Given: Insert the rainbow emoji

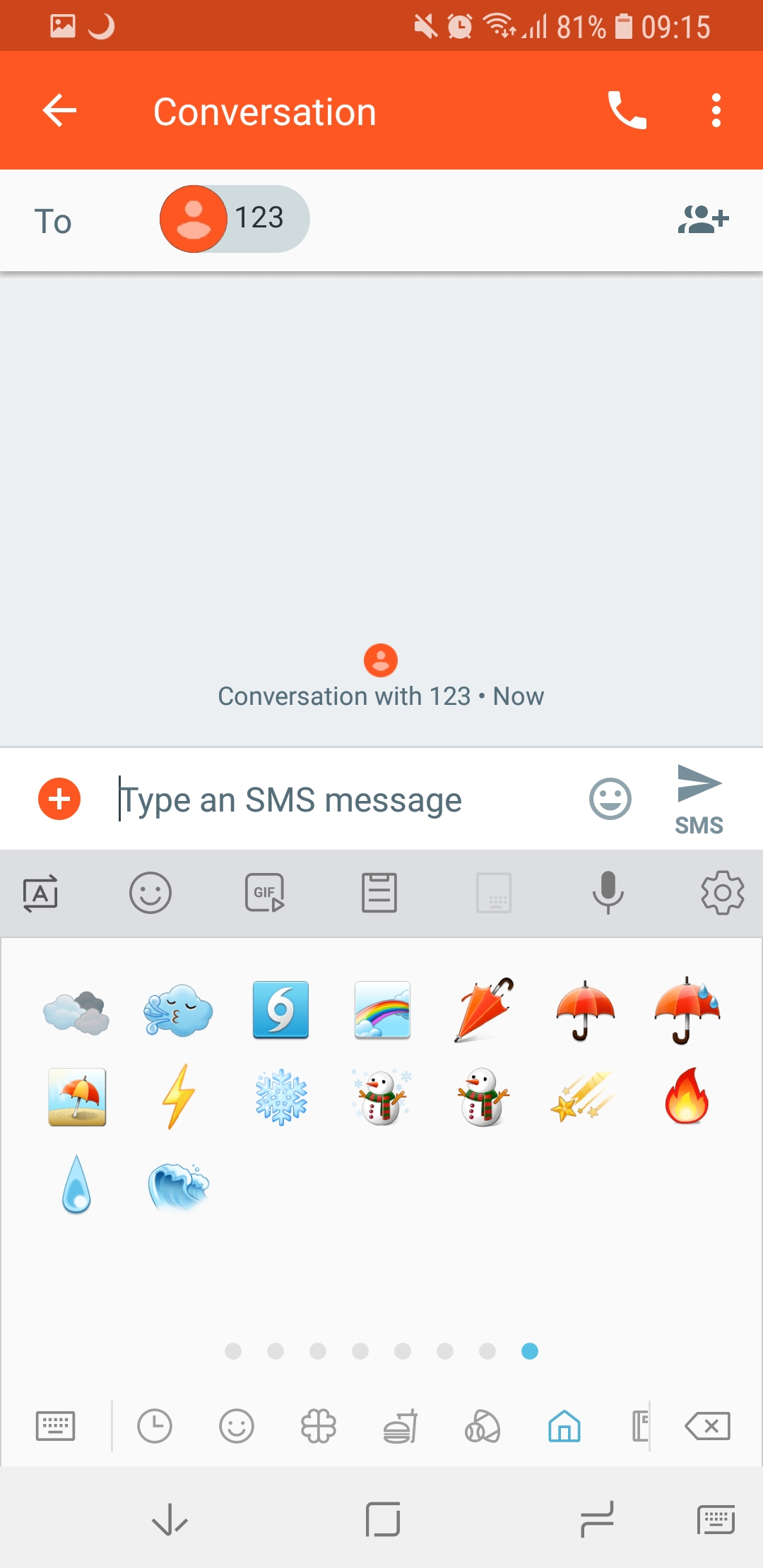Looking at the screenshot, I should 382,1010.
